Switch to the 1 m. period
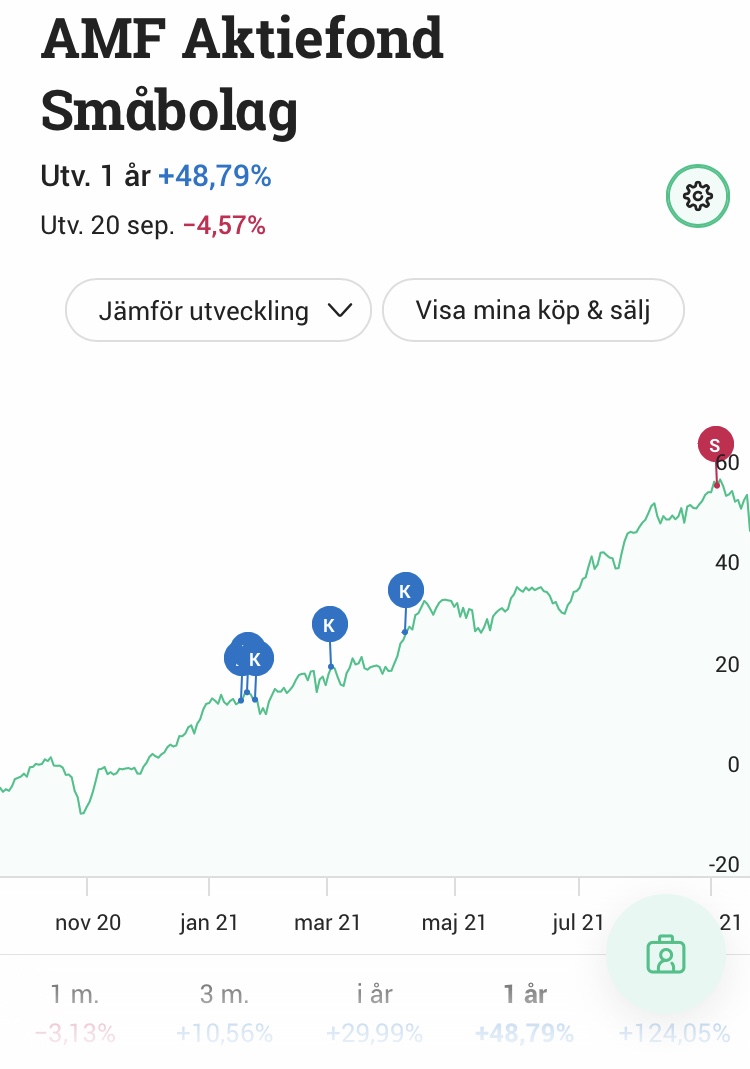The height and width of the screenshot is (1069, 750). [x=75, y=1011]
